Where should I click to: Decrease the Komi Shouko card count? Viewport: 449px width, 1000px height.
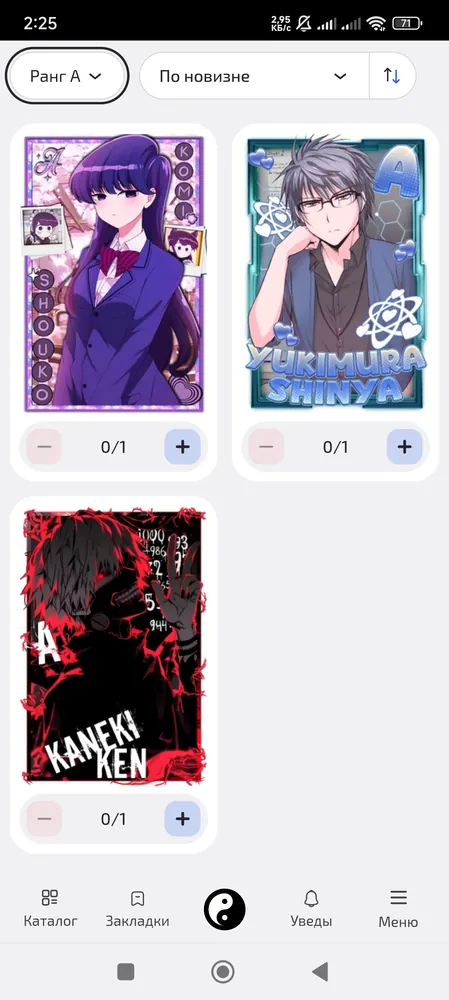point(44,446)
